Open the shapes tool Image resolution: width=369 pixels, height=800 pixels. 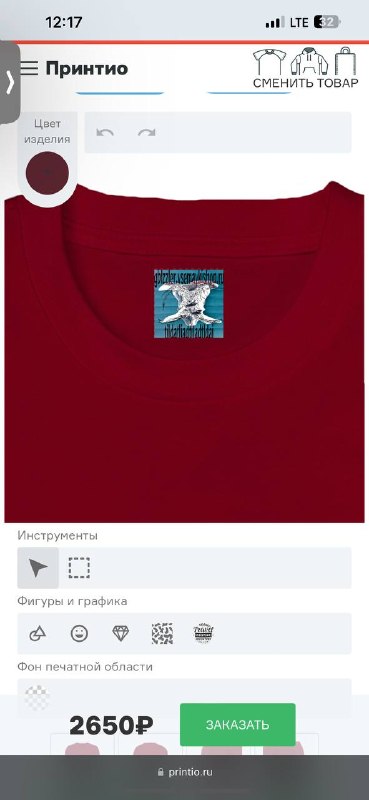pos(38,634)
